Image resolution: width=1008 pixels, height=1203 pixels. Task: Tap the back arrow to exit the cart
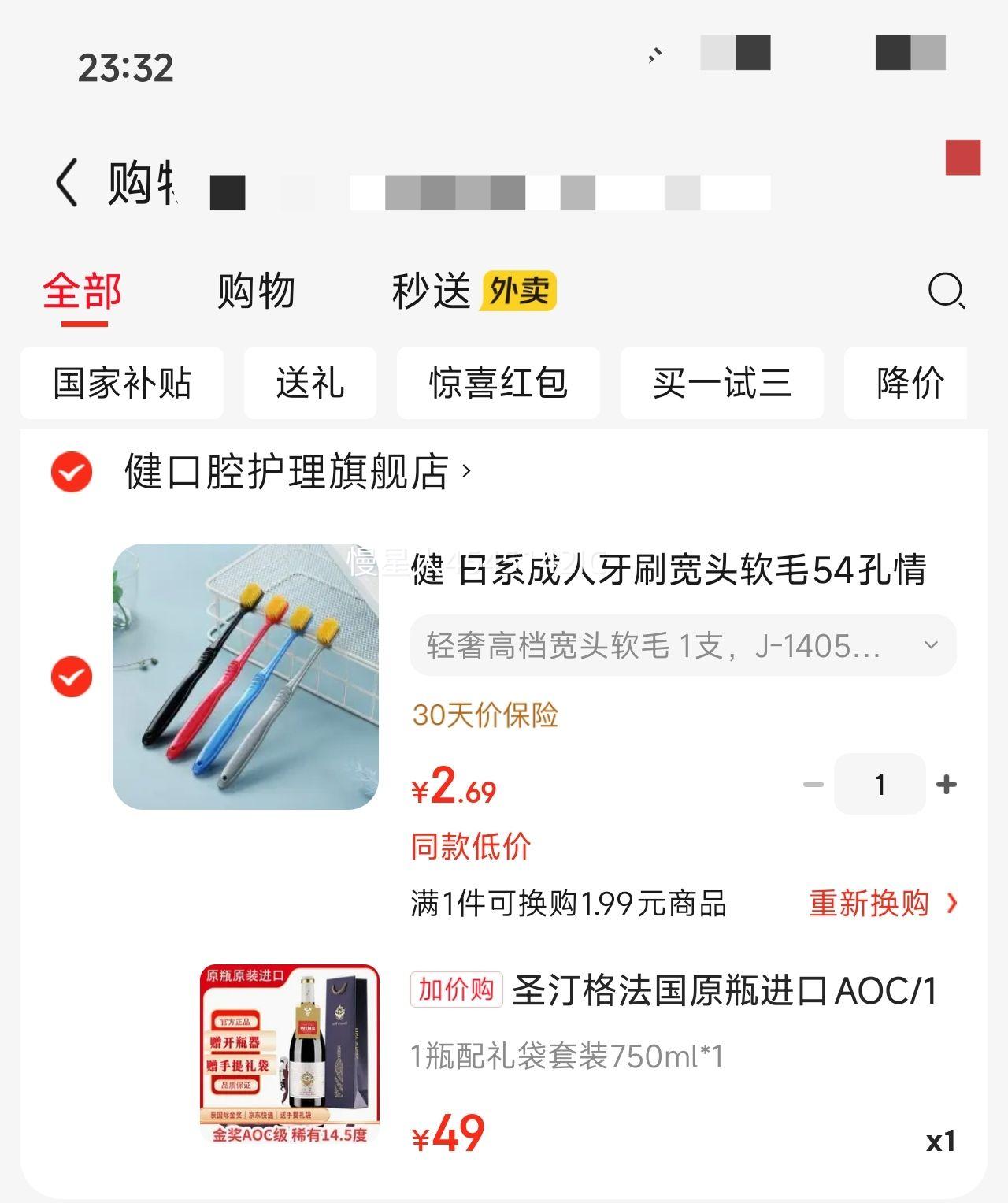tap(67, 184)
